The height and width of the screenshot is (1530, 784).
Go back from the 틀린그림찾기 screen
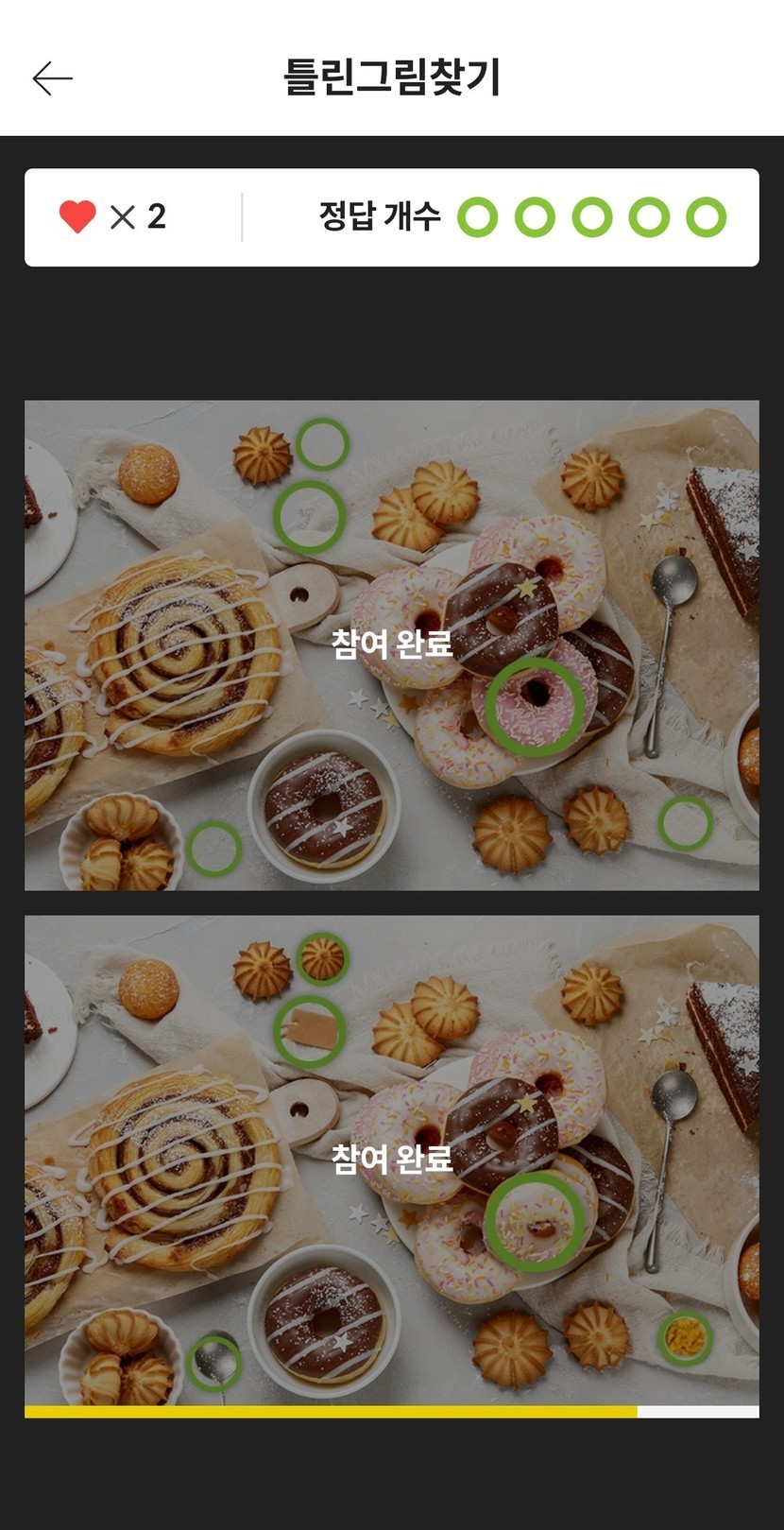(x=53, y=78)
